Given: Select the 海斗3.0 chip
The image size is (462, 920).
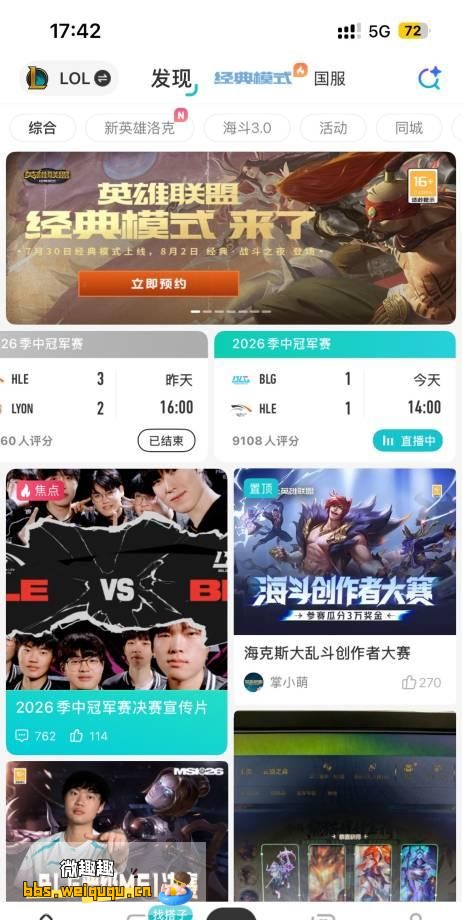Looking at the screenshot, I should tap(247, 128).
